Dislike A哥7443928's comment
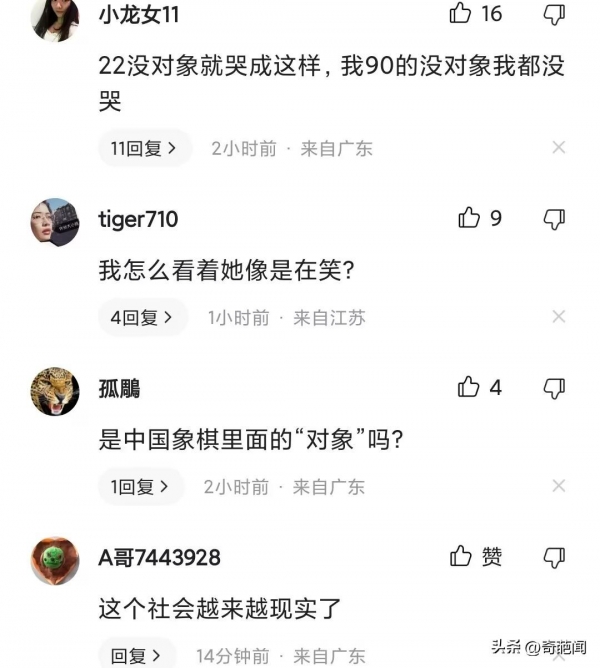Screen dimensions: 600x668 click(554, 557)
